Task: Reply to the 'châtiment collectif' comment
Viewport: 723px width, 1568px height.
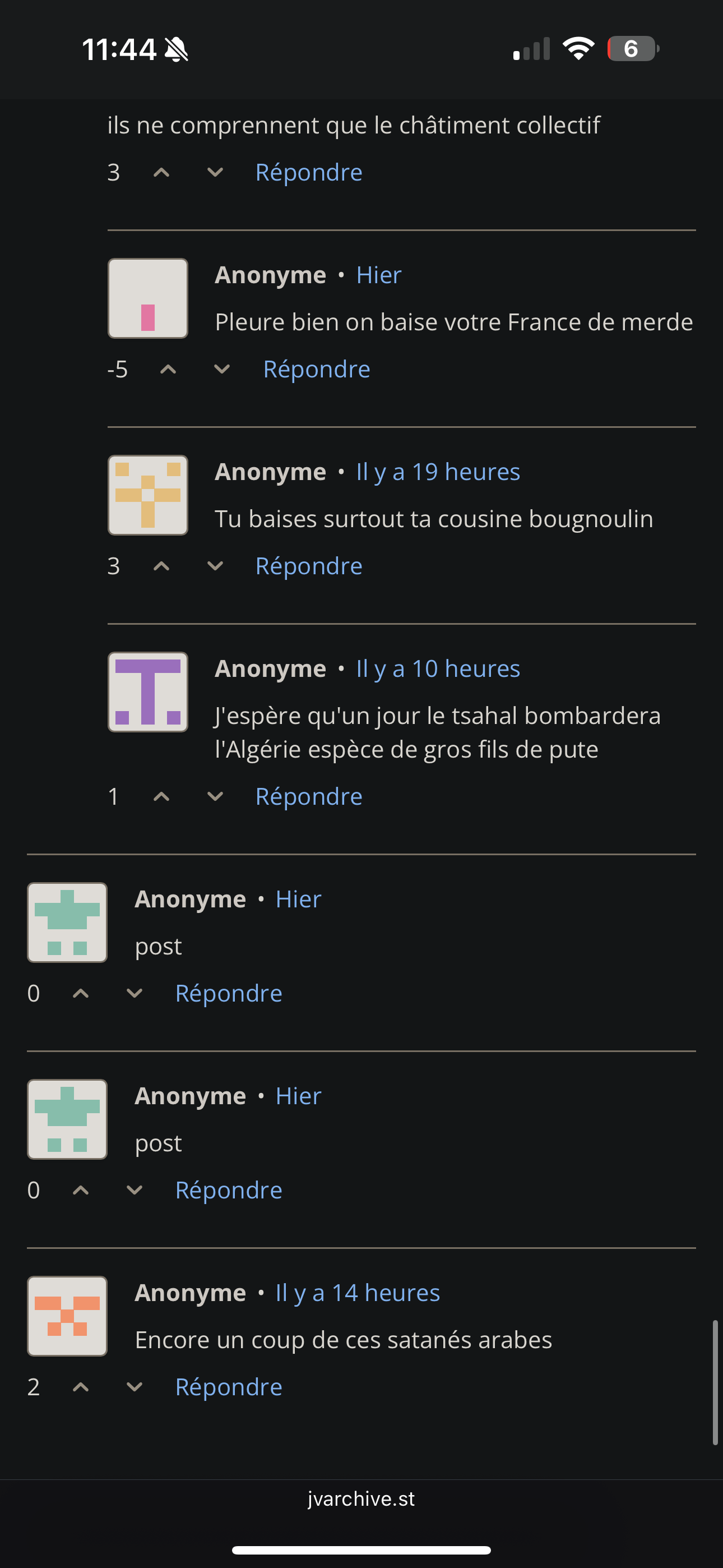Action: pos(309,172)
